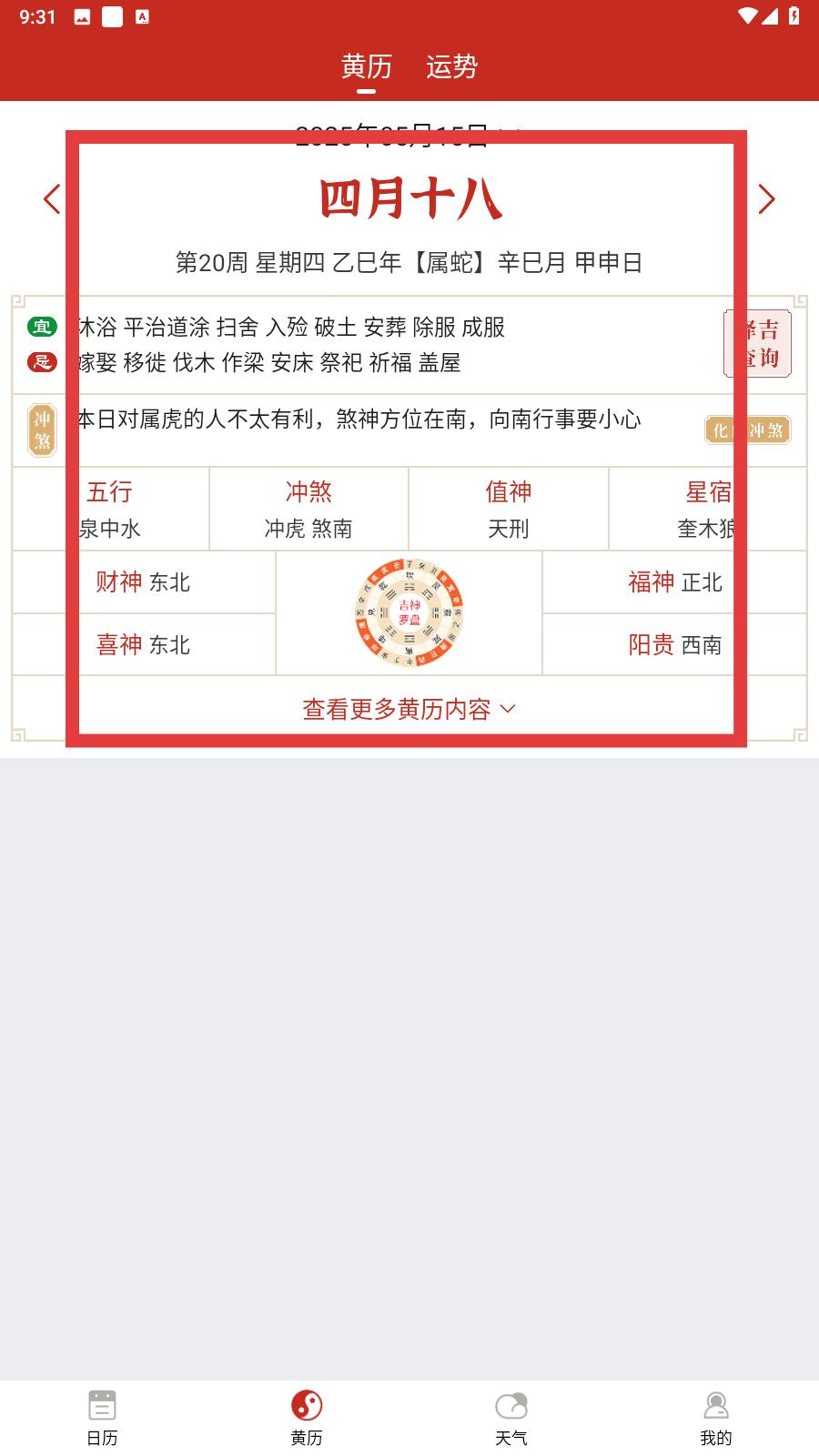Go to the next day arrow
The width and height of the screenshot is (819, 1456).
click(x=767, y=199)
